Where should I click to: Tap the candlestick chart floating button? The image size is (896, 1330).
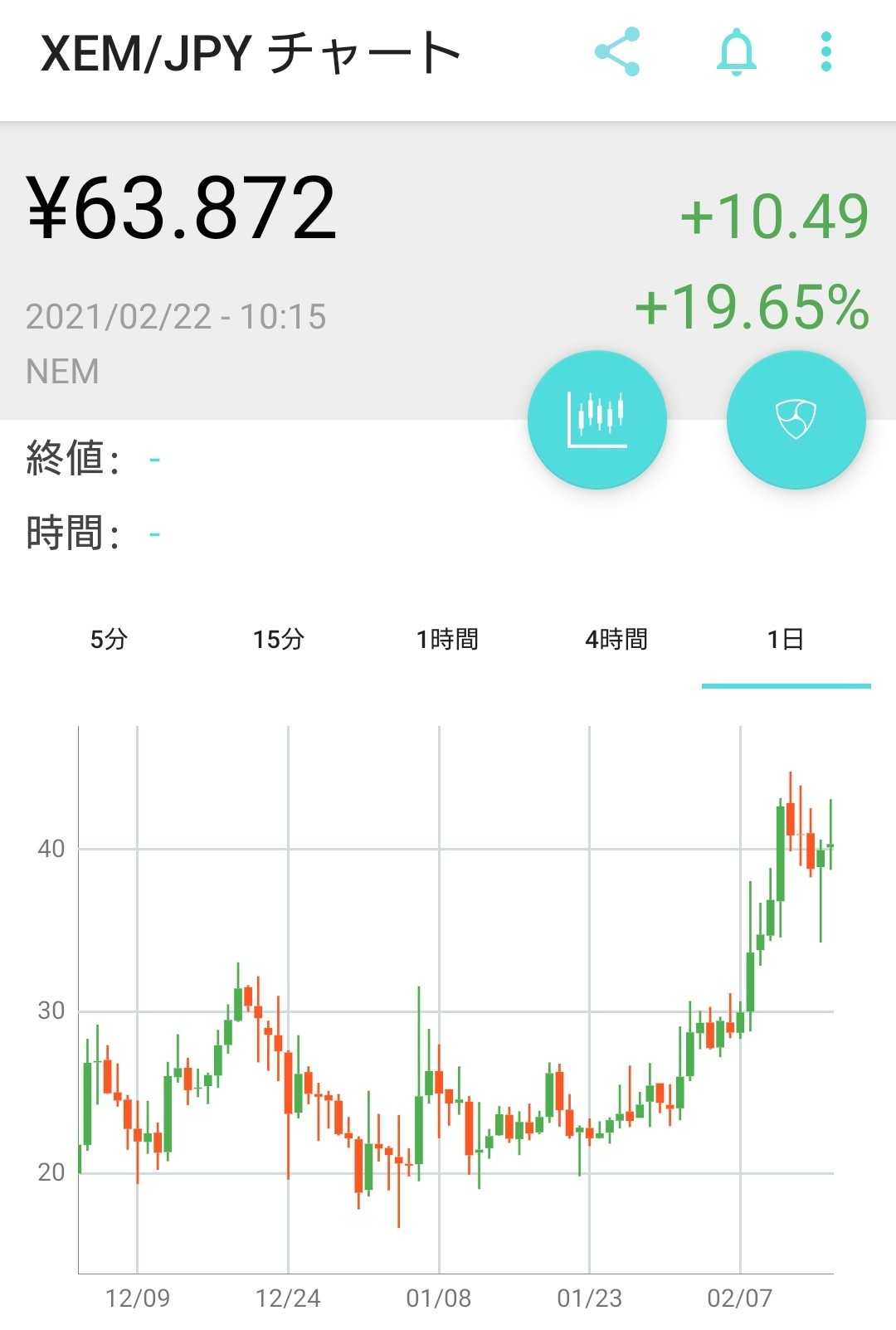(x=597, y=420)
